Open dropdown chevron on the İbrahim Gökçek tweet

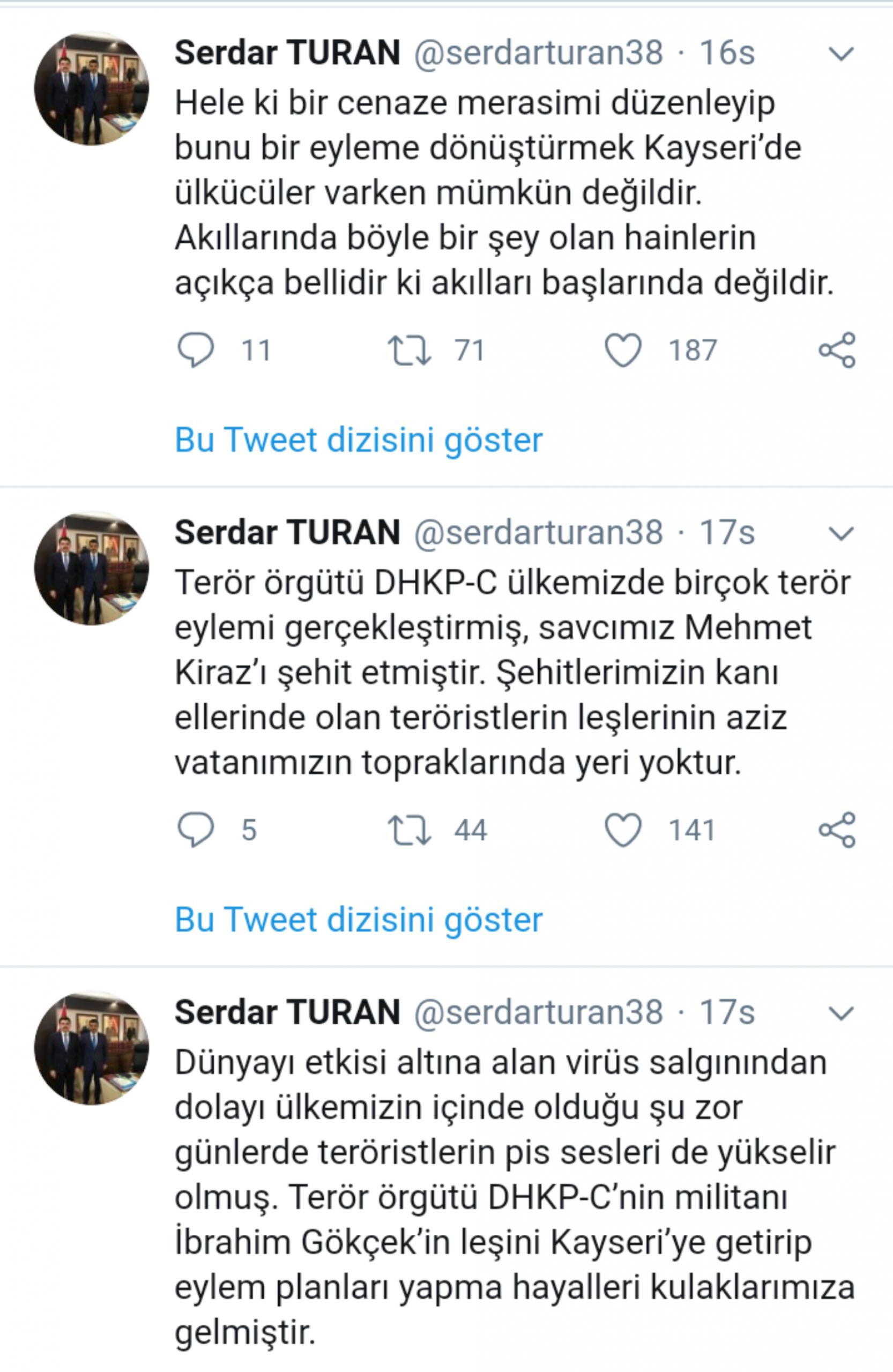click(x=840, y=1013)
